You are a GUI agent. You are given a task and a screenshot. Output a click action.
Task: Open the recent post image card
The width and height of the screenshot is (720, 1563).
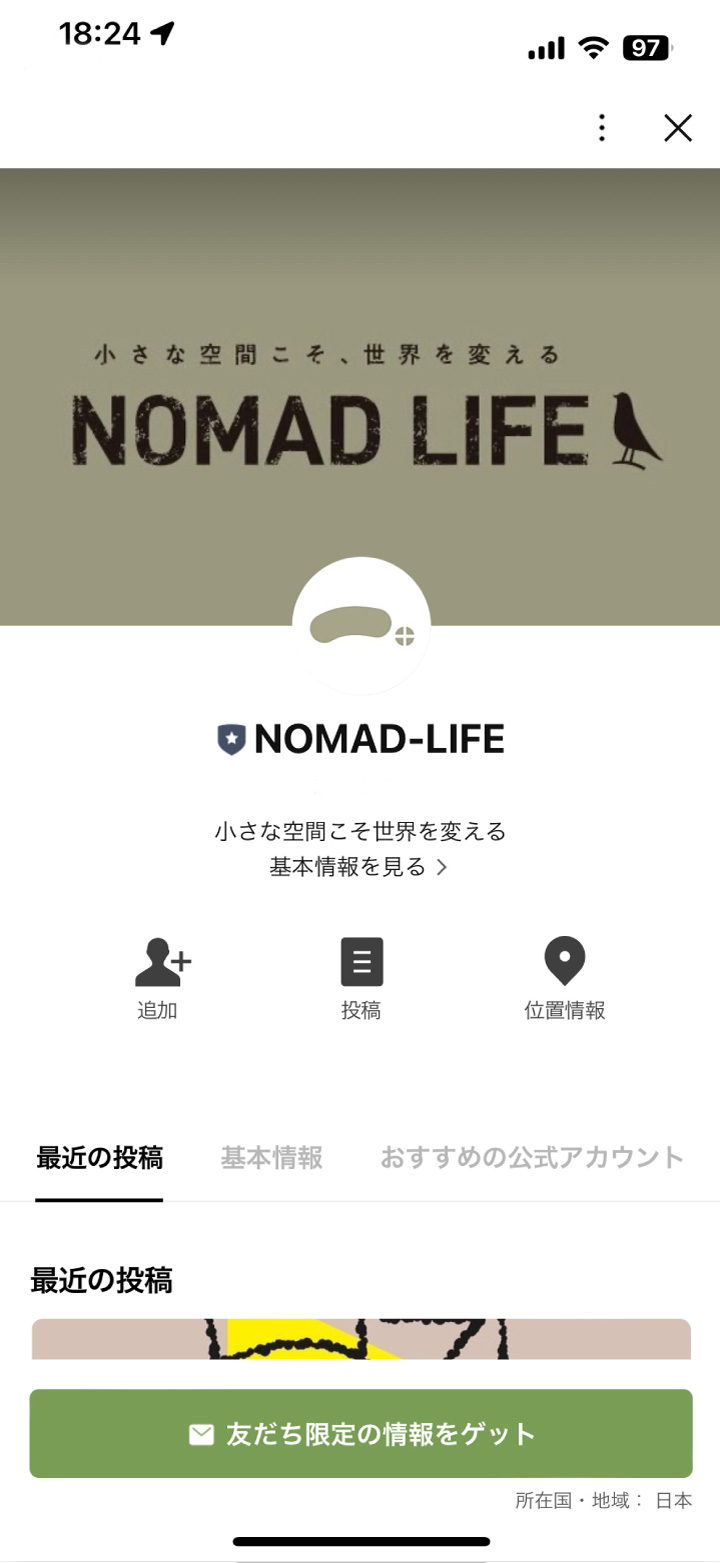pyautogui.click(x=360, y=1340)
